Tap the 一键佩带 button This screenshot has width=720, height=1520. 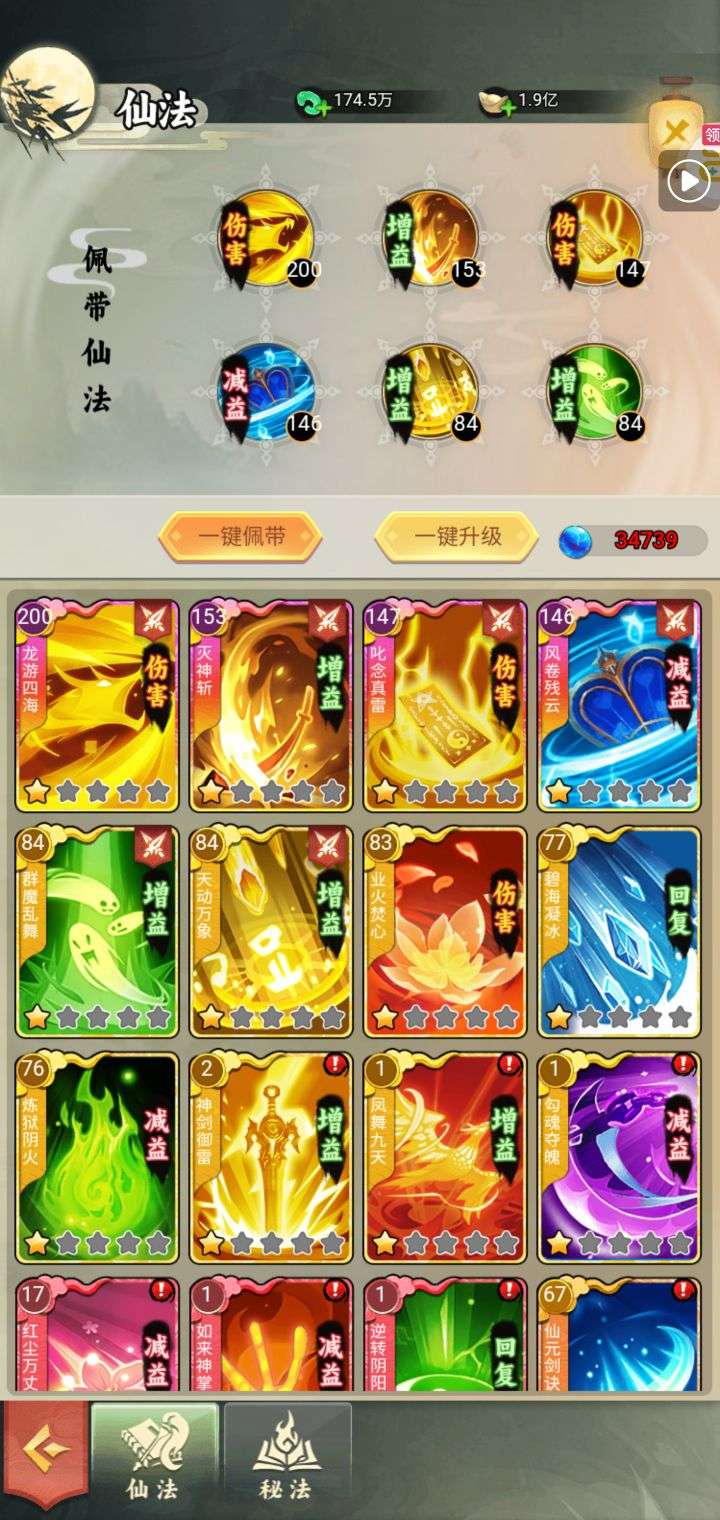(x=241, y=537)
